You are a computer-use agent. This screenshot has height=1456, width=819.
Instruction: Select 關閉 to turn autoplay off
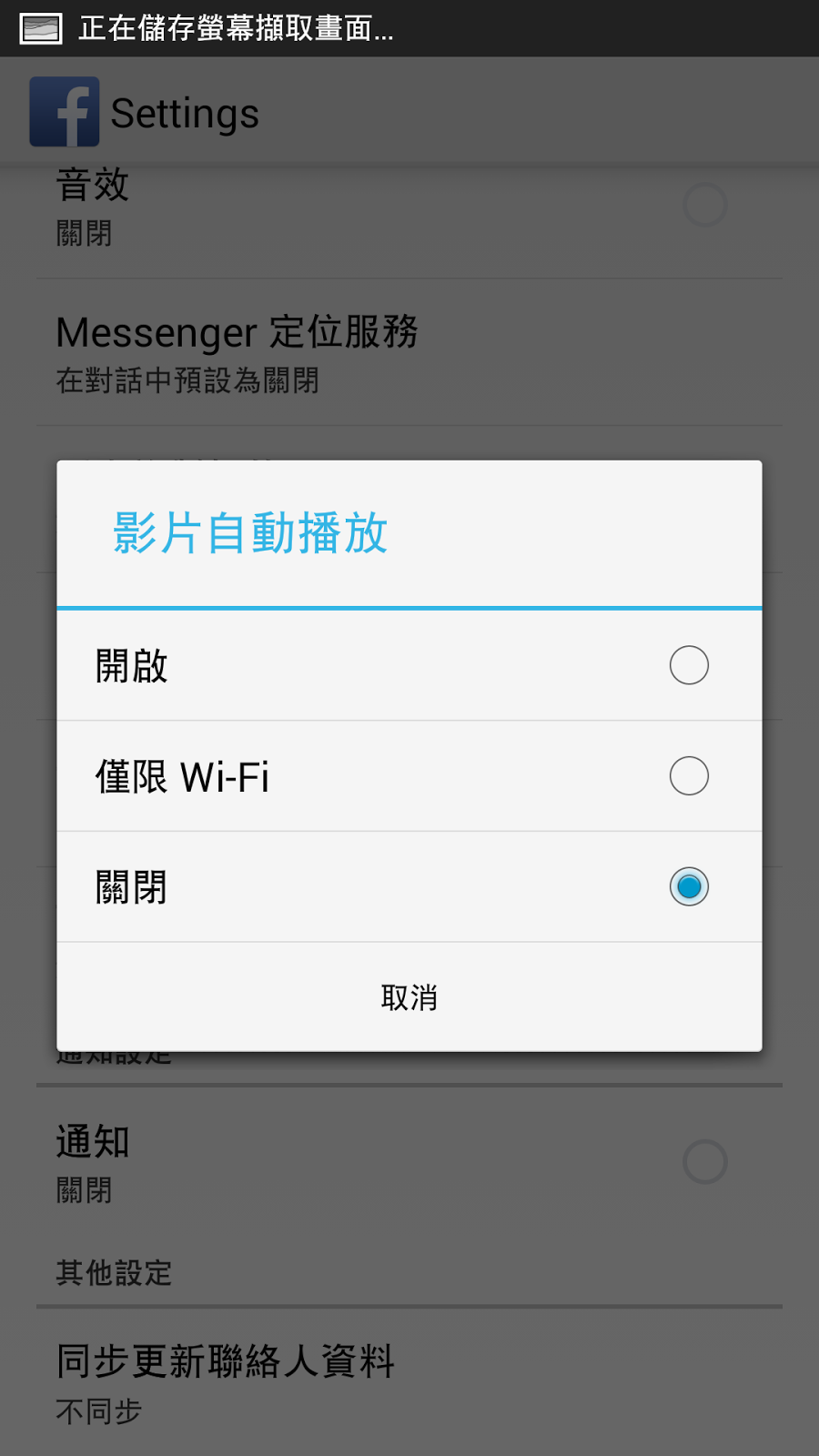[409, 886]
